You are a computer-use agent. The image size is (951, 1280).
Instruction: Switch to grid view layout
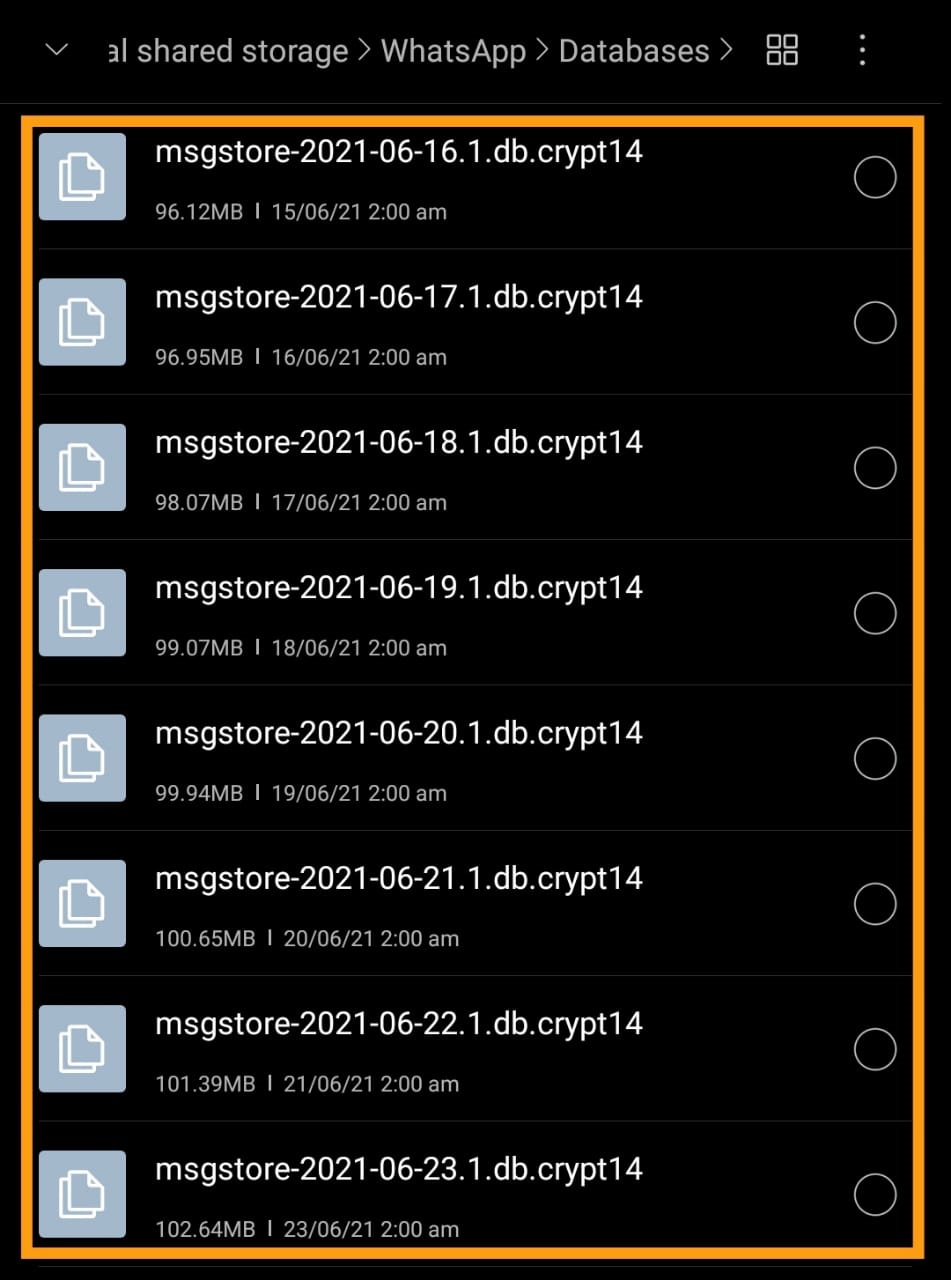[782, 50]
